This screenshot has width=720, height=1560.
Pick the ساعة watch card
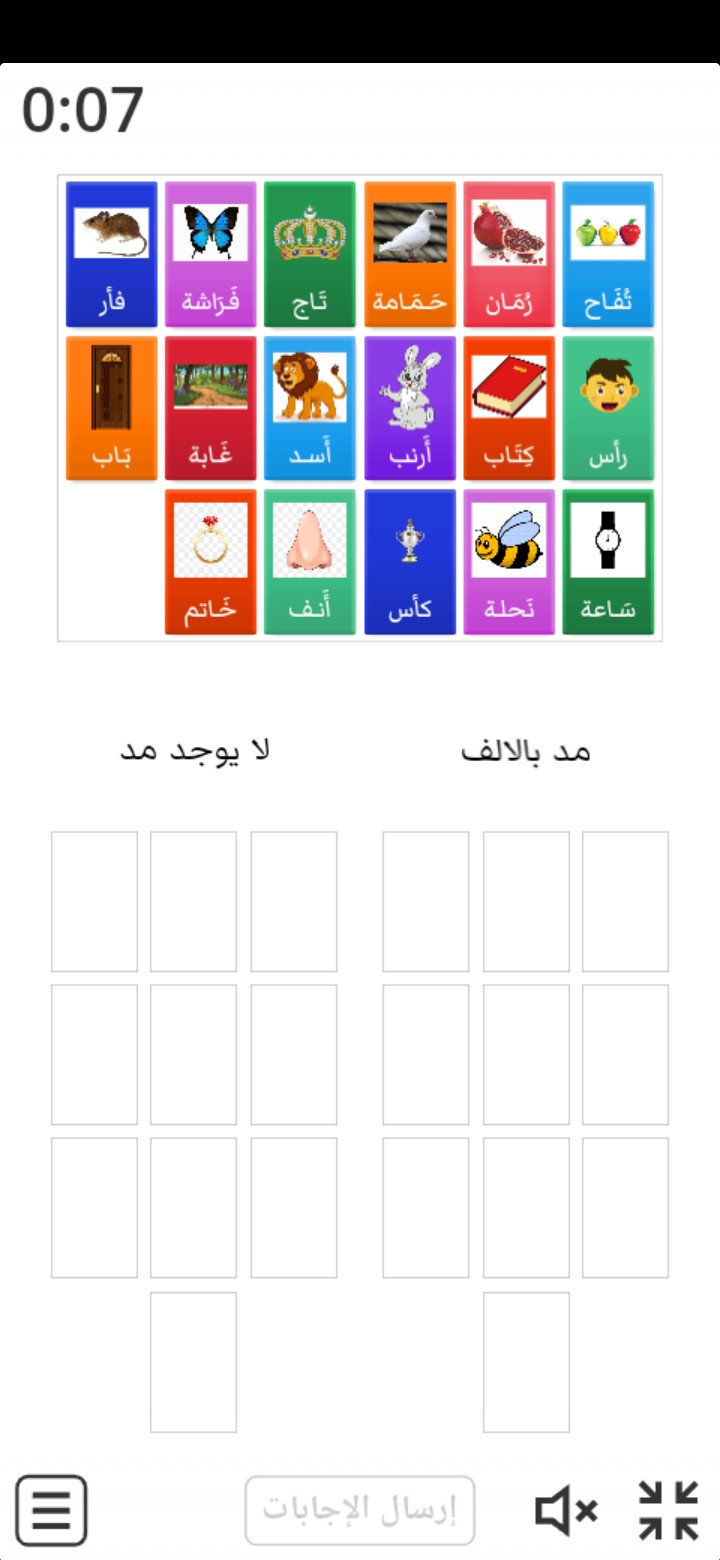(608, 562)
